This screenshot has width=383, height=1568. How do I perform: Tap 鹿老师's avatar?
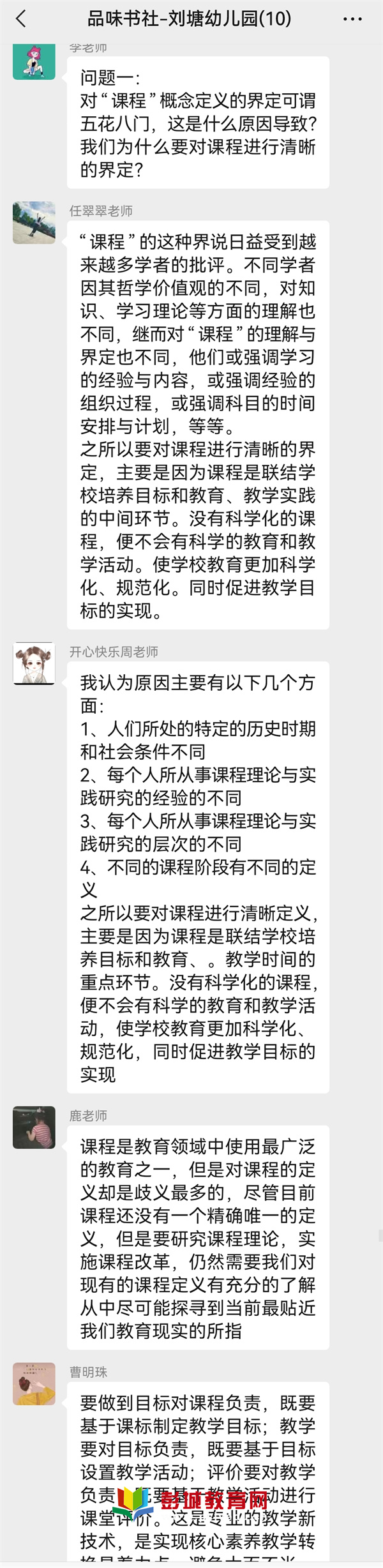[34, 1127]
